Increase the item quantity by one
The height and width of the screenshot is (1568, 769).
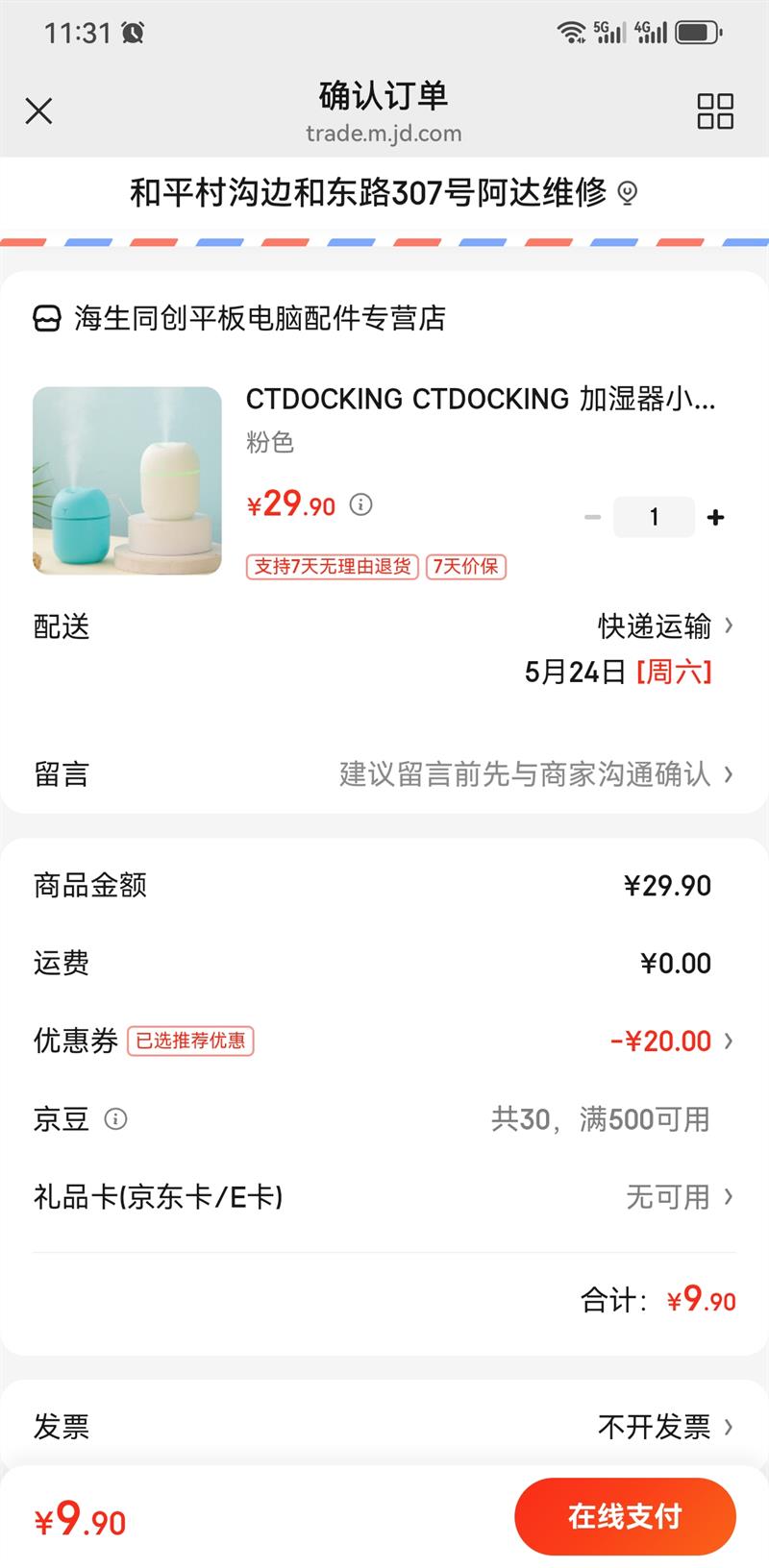pyautogui.click(x=715, y=518)
